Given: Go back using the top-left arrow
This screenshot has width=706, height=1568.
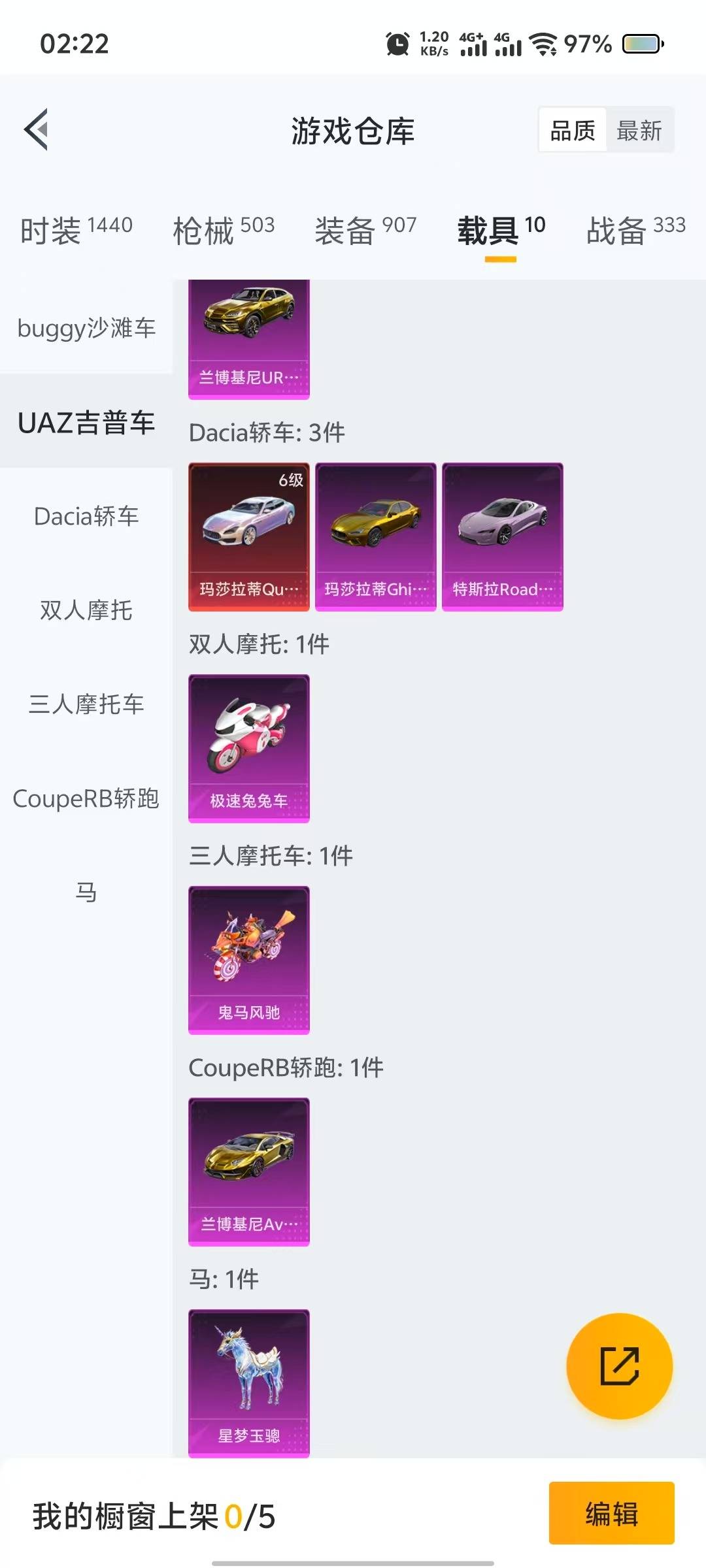Looking at the screenshot, I should coord(37,129).
